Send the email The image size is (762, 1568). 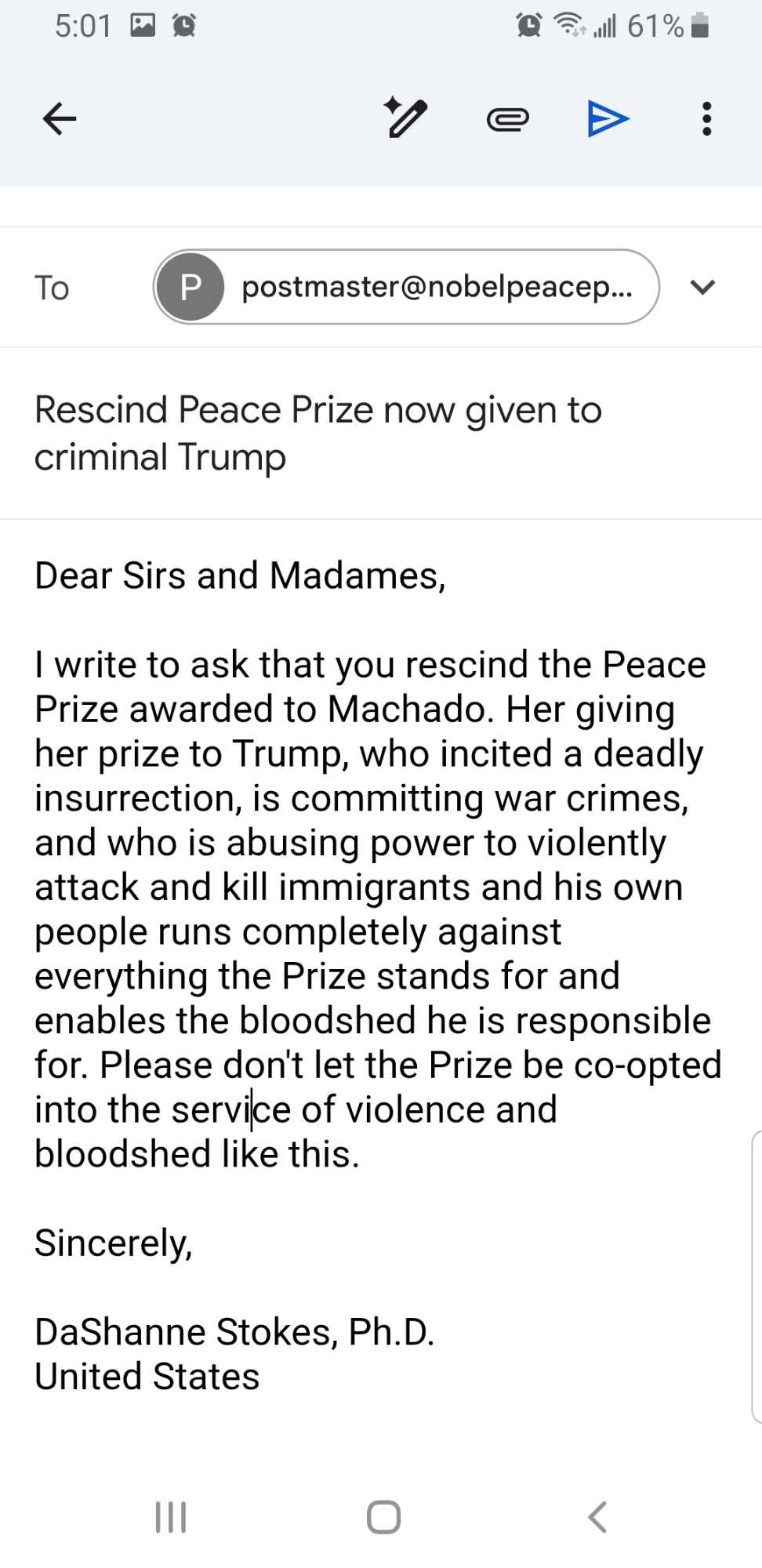coord(608,119)
